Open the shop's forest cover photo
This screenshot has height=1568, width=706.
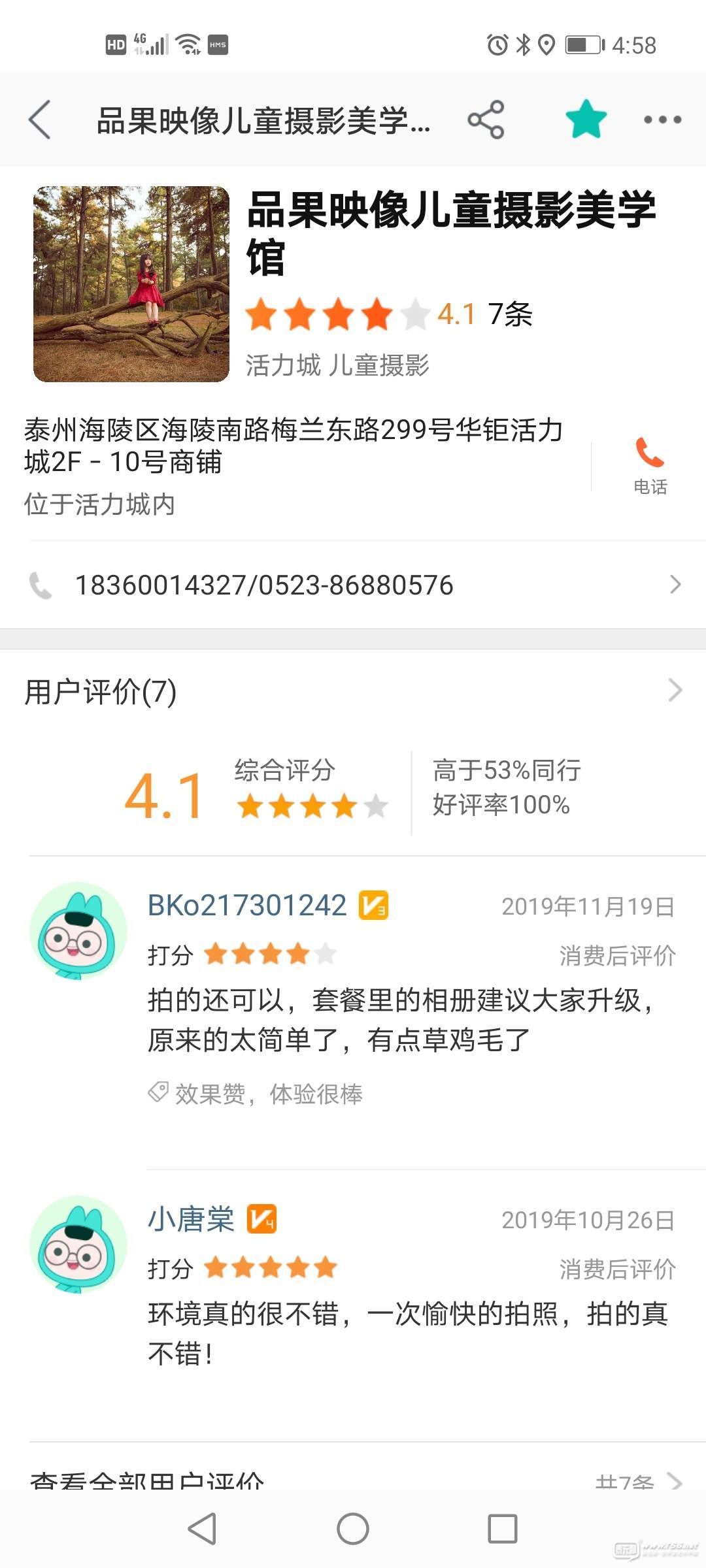[131, 284]
